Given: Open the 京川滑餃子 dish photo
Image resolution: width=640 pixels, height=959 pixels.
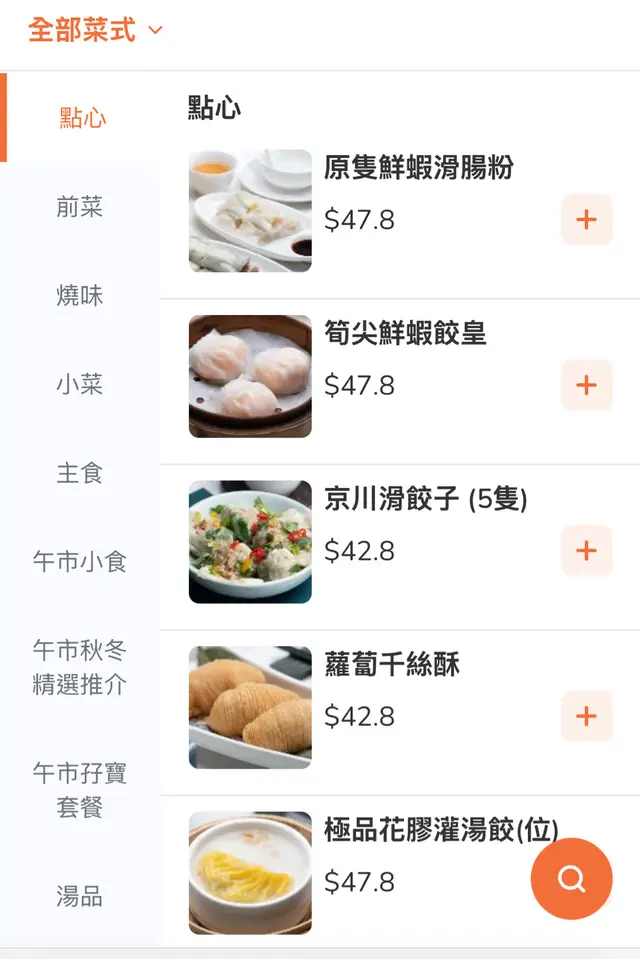Looking at the screenshot, I should pyautogui.click(x=250, y=542).
